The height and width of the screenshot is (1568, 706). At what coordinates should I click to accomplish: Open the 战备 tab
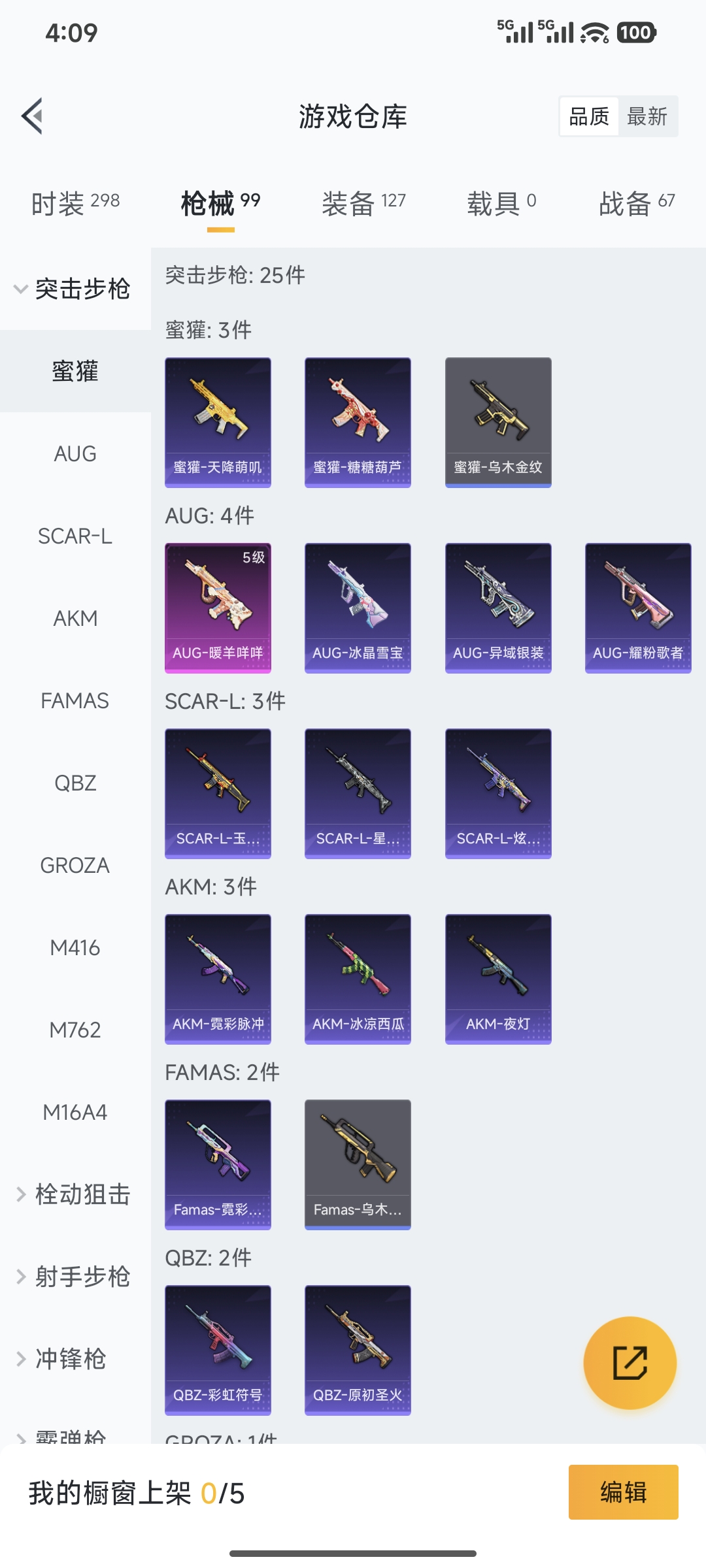(637, 203)
